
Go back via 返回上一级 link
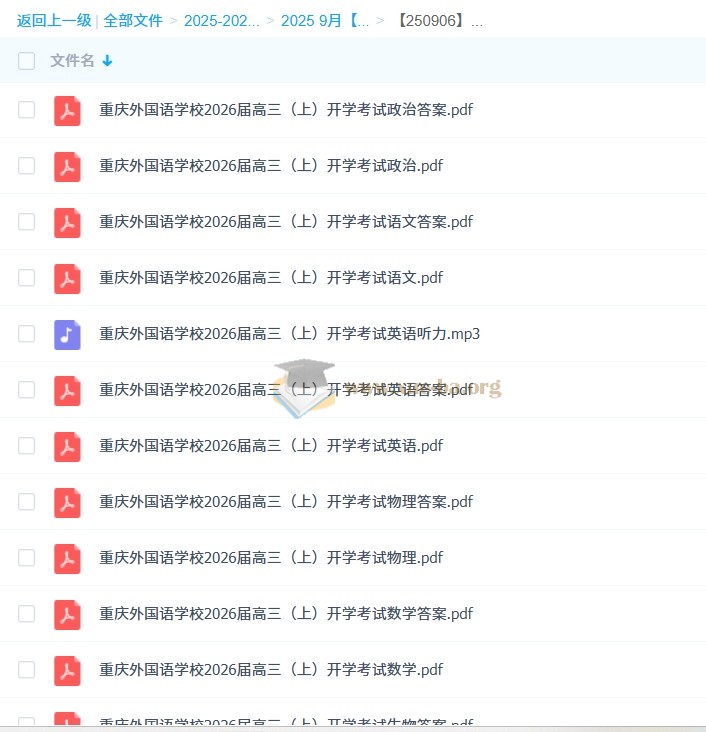[53, 21]
